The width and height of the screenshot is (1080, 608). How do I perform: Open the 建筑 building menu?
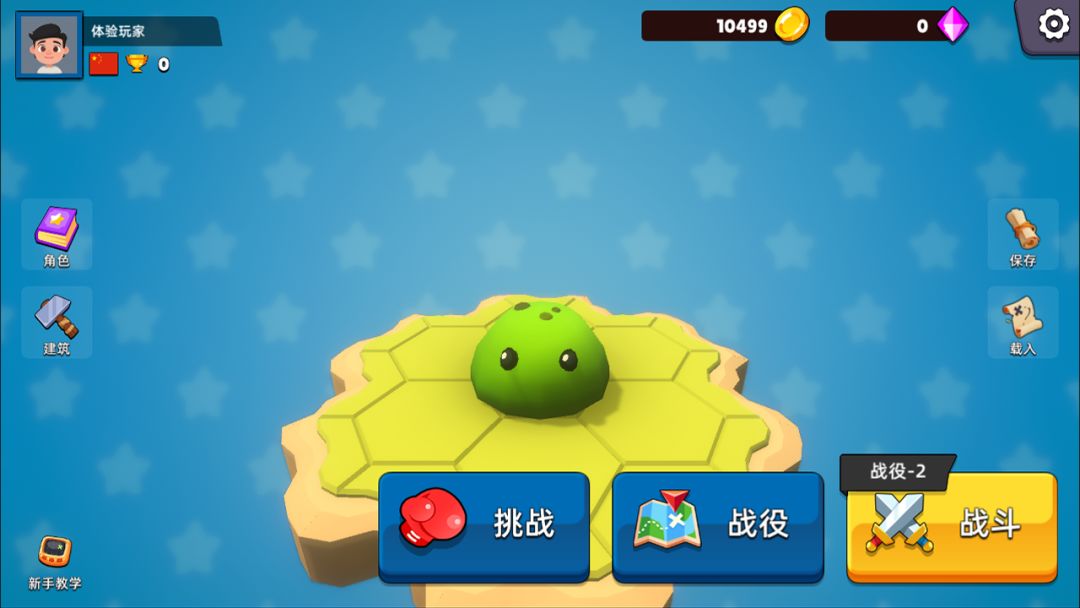(56, 322)
